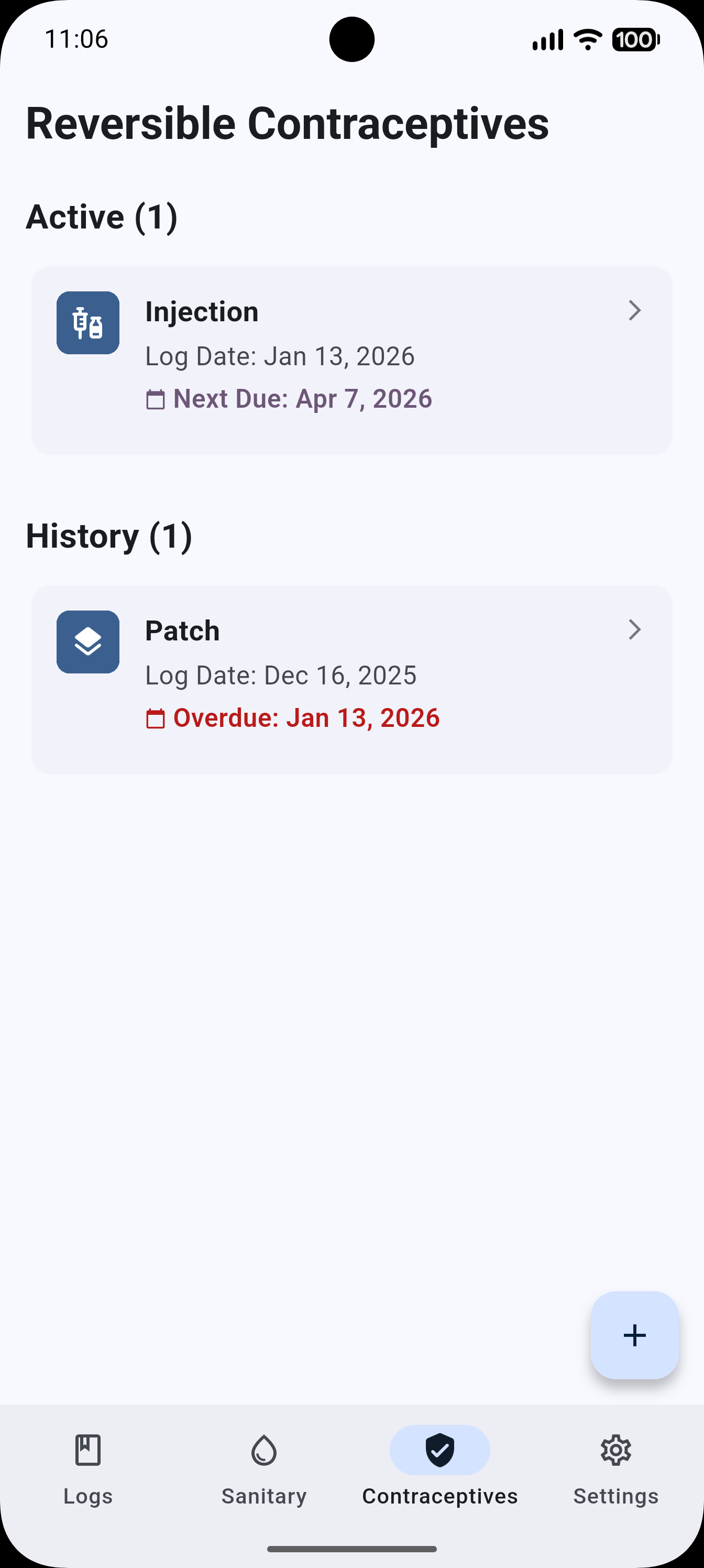This screenshot has height=1568, width=704.
Task: Expand the Patch entry chevron
Action: pyautogui.click(x=635, y=630)
